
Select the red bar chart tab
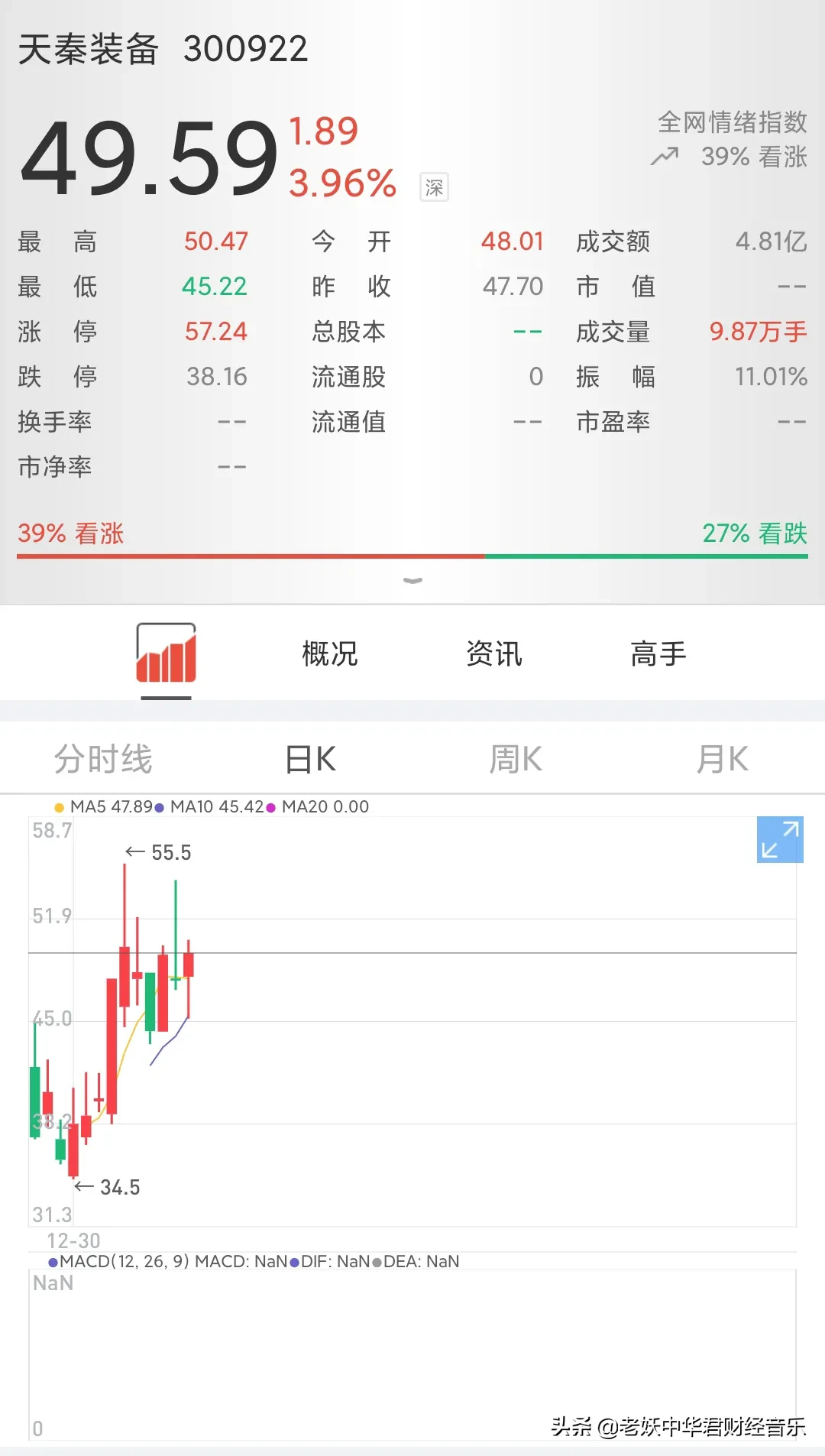tap(166, 654)
